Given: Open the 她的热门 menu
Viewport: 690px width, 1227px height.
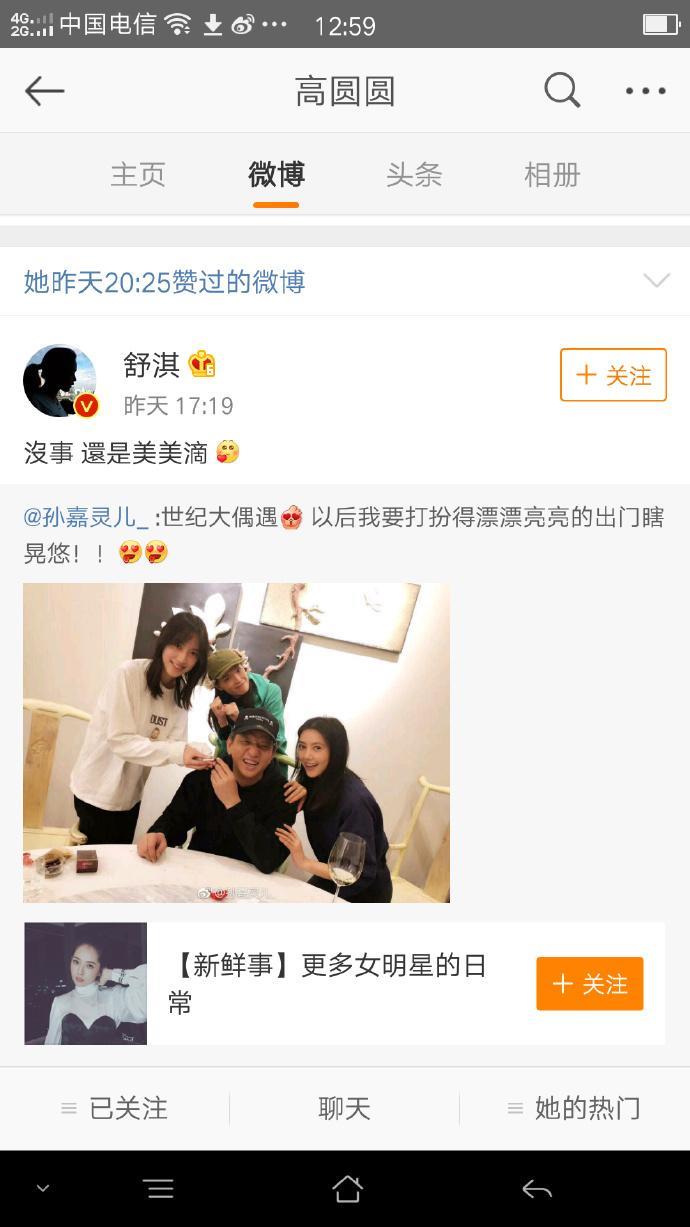Looking at the screenshot, I should click(575, 1108).
